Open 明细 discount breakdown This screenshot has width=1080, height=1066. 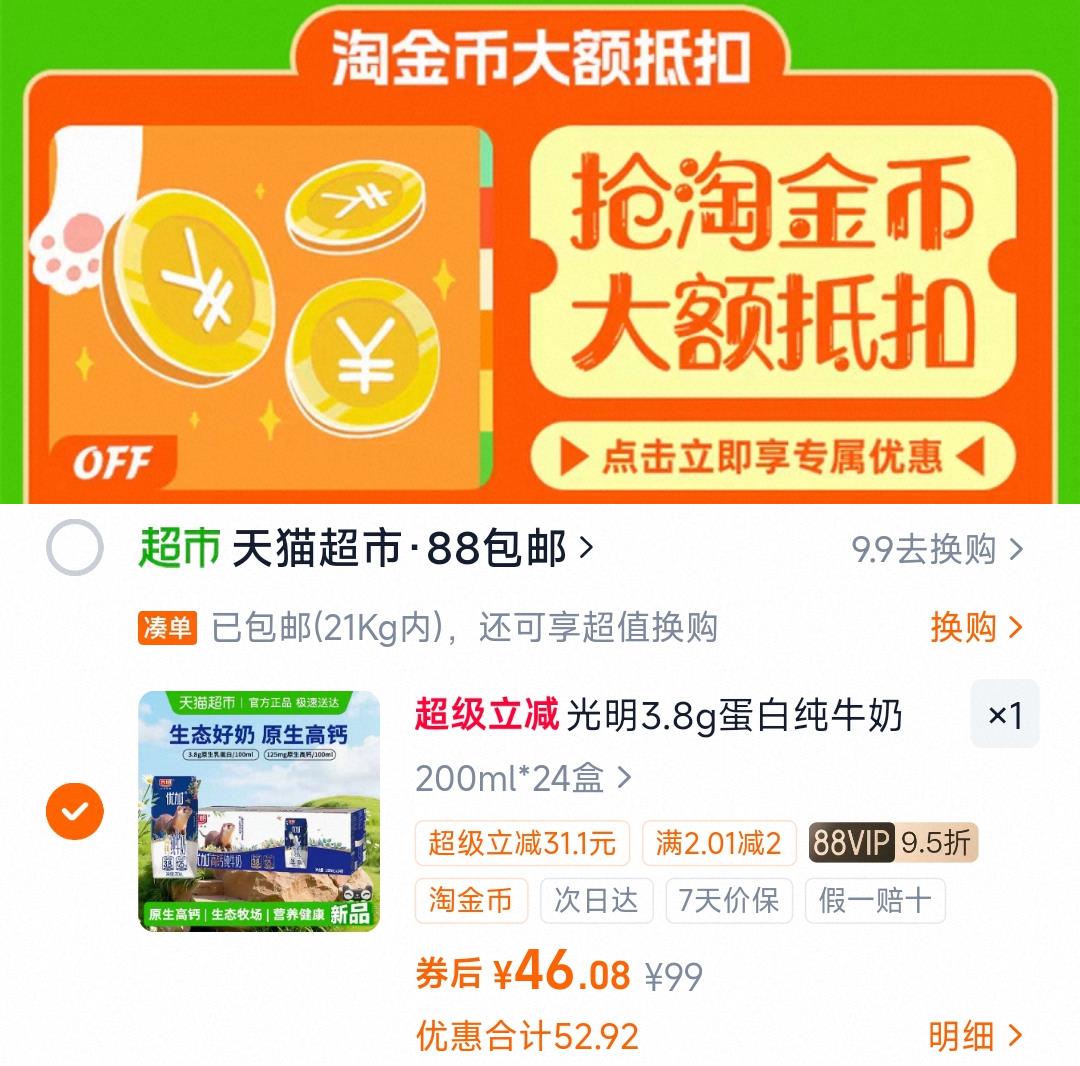pos(975,1036)
